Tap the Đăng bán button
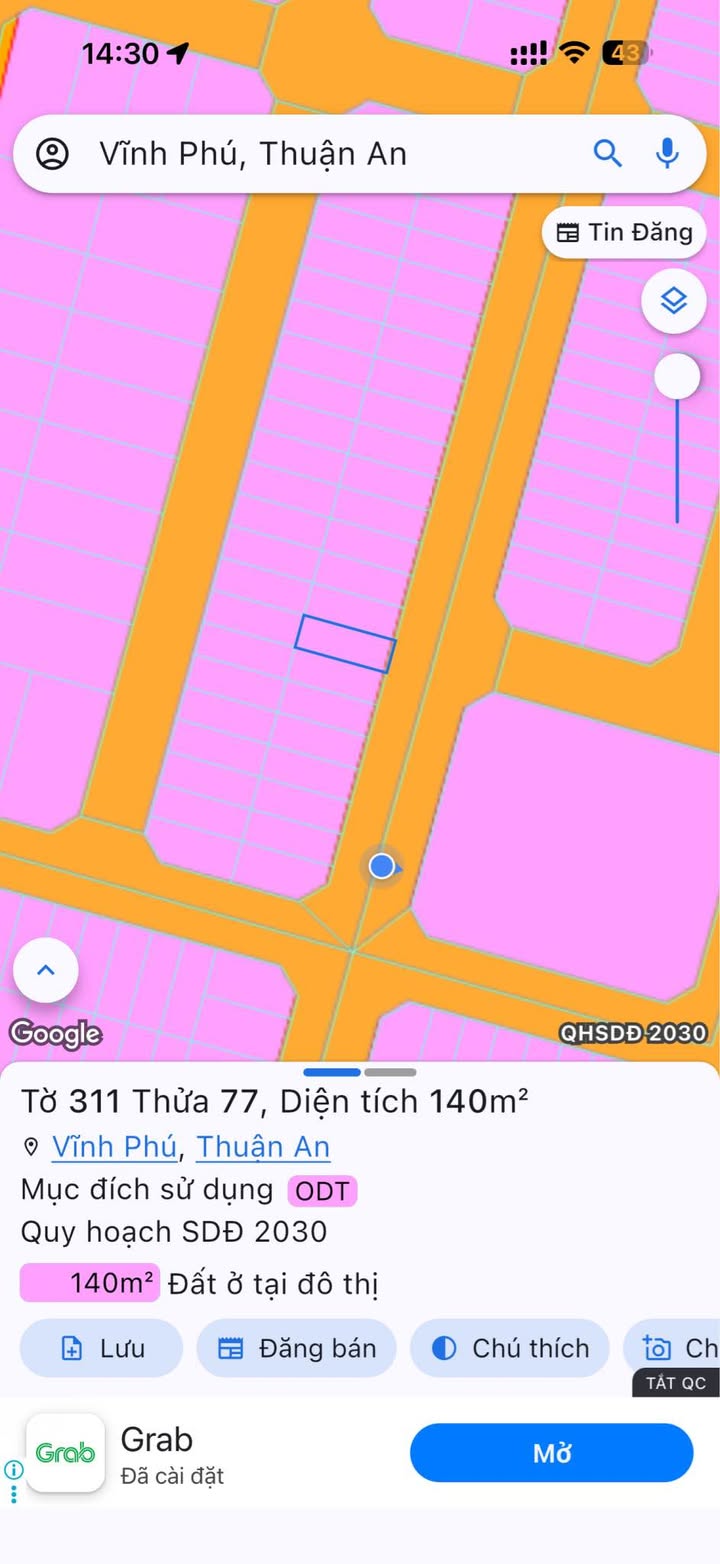The height and width of the screenshot is (1564, 720). pyautogui.click(x=297, y=1348)
